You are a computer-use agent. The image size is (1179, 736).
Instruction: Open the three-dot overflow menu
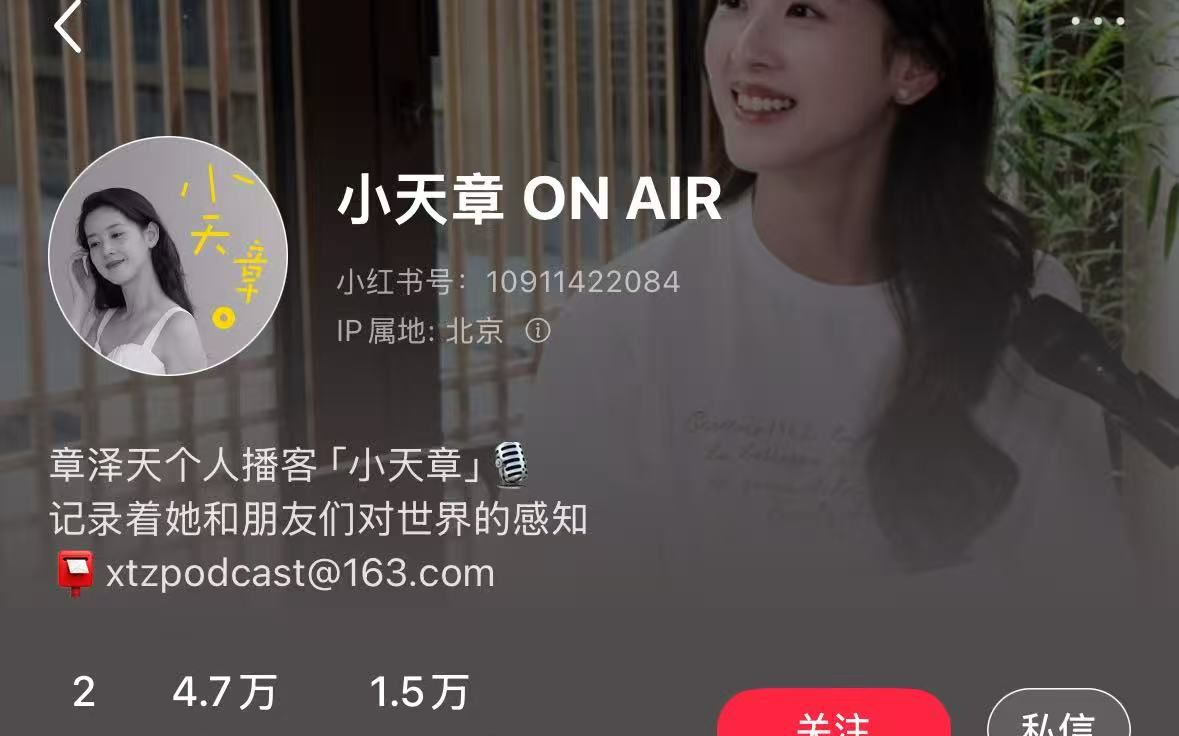1098,21
